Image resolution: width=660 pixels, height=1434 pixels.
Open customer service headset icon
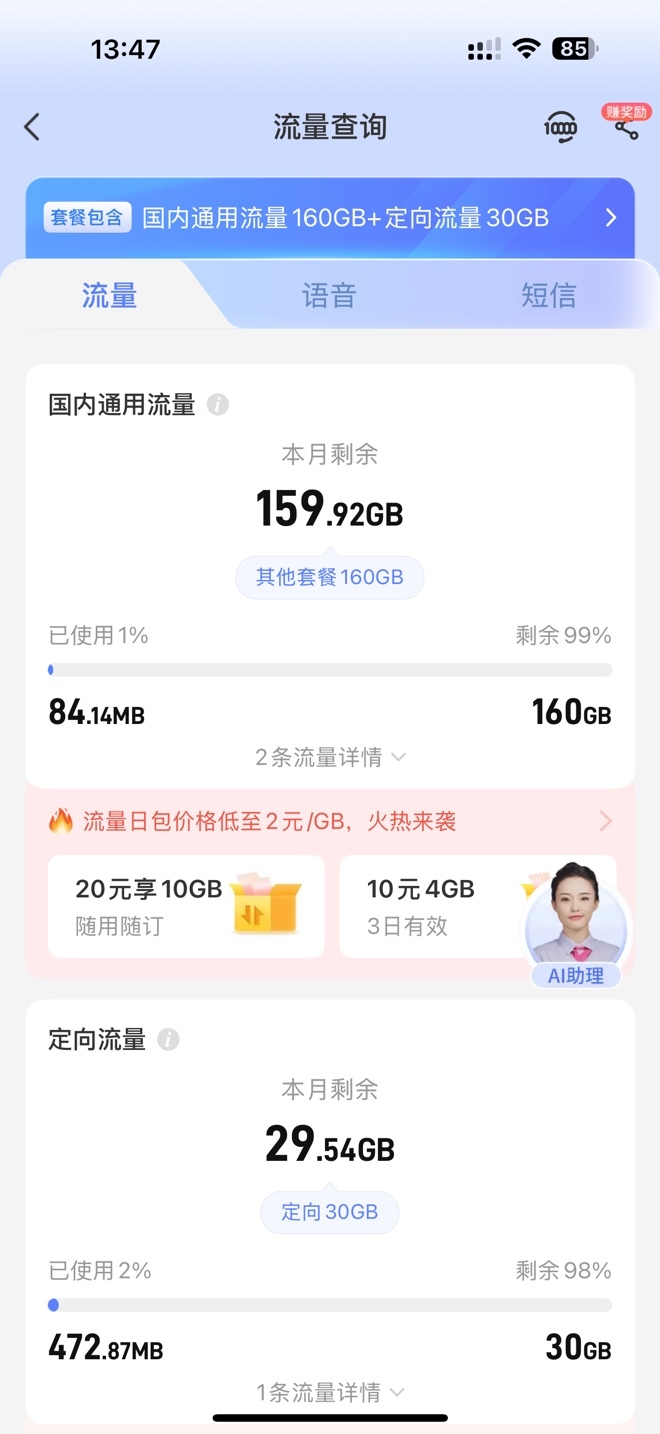click(x=560, y=128)
